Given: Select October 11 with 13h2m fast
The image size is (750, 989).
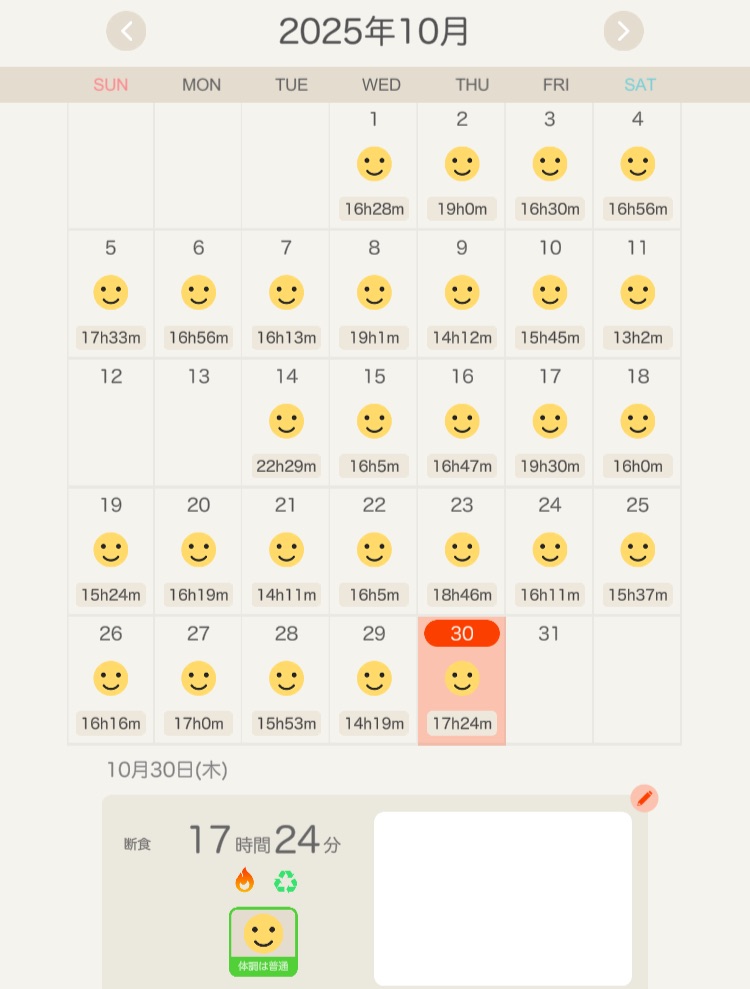Looking at the screenshot, I should 637,294.
